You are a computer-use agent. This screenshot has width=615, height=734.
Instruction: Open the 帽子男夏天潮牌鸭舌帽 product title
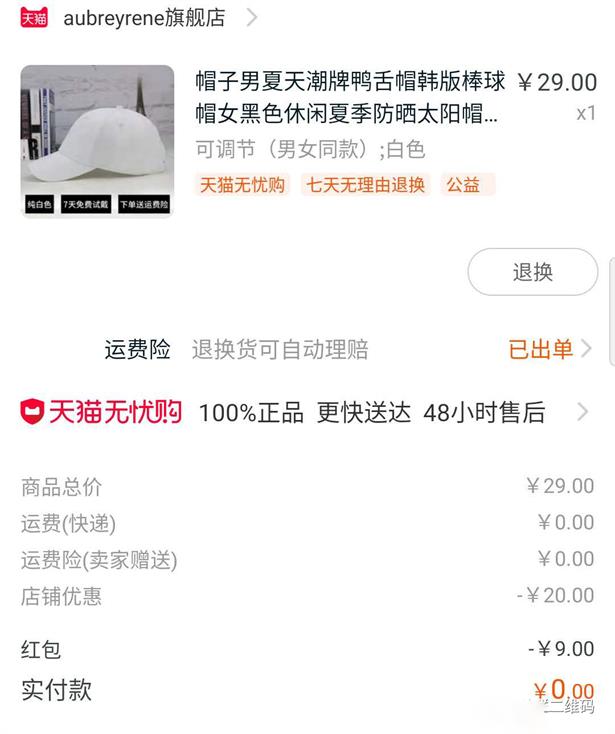coord(350,97)
